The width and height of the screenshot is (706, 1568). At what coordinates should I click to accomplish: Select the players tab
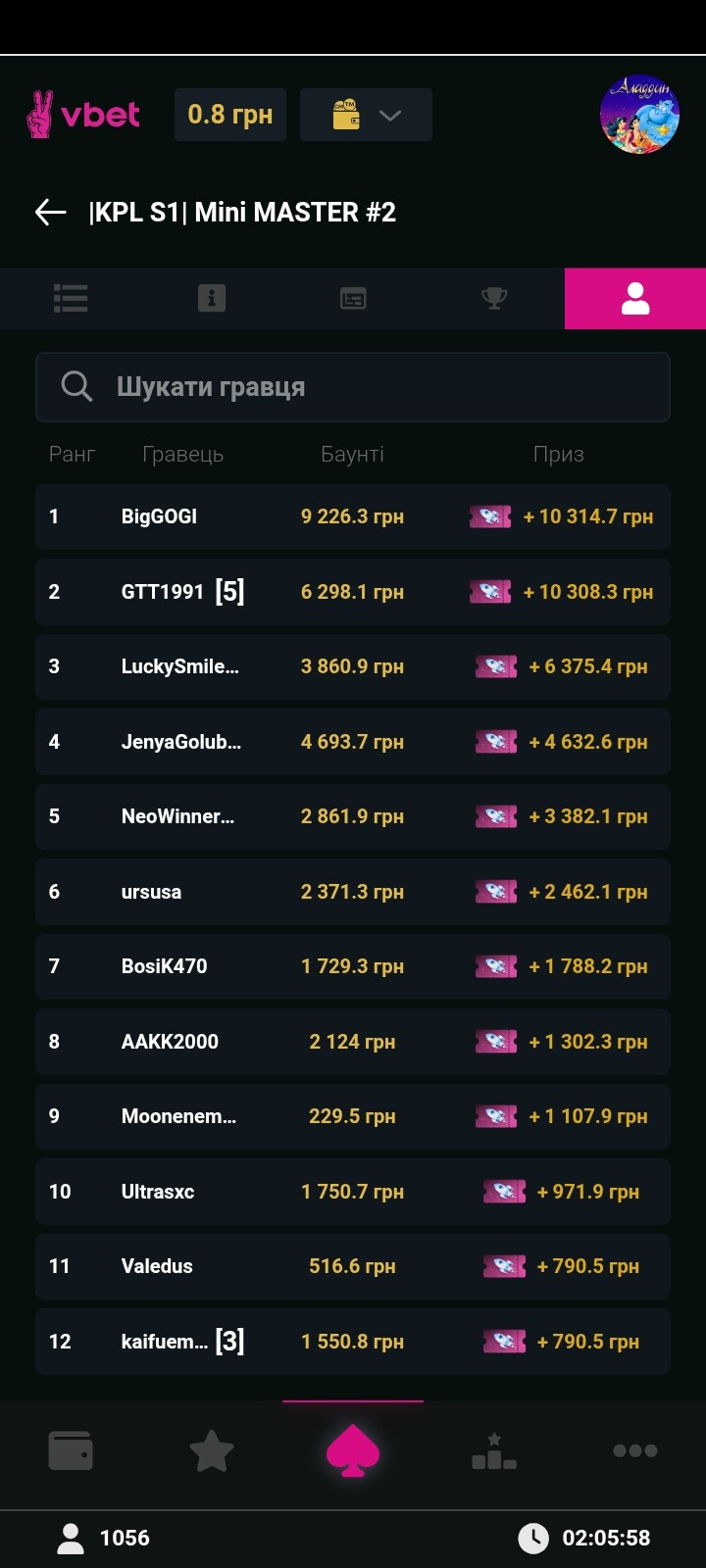[x=635, y=298]
